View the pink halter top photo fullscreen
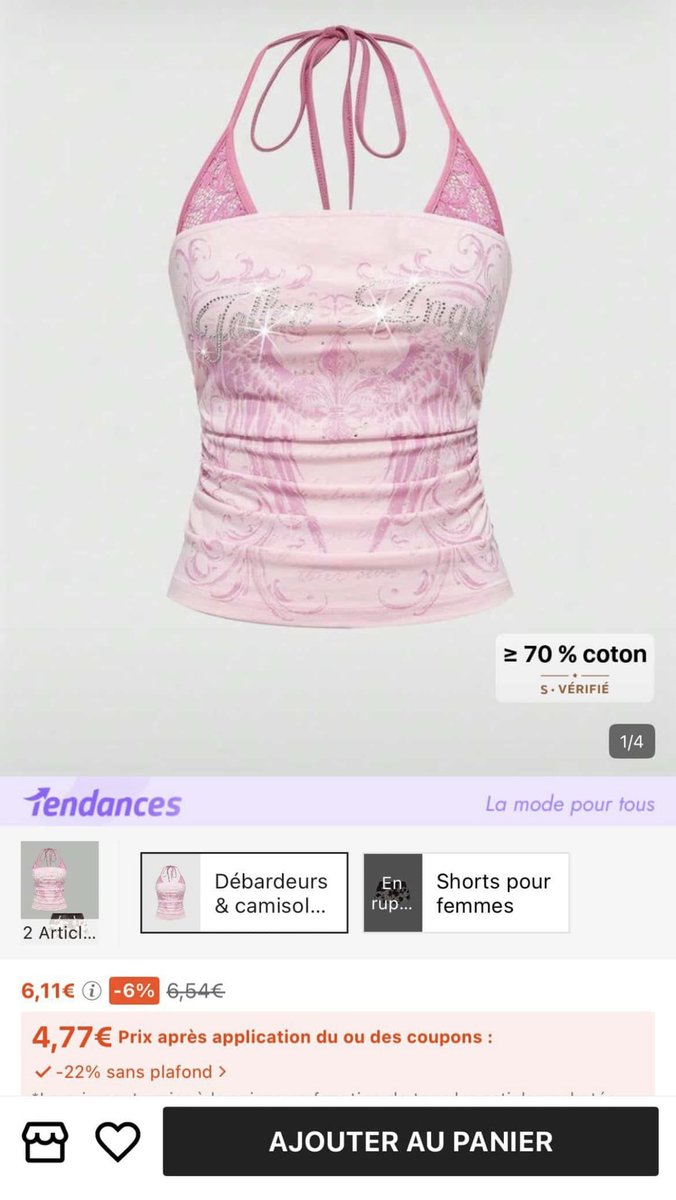 pos(338,380)
